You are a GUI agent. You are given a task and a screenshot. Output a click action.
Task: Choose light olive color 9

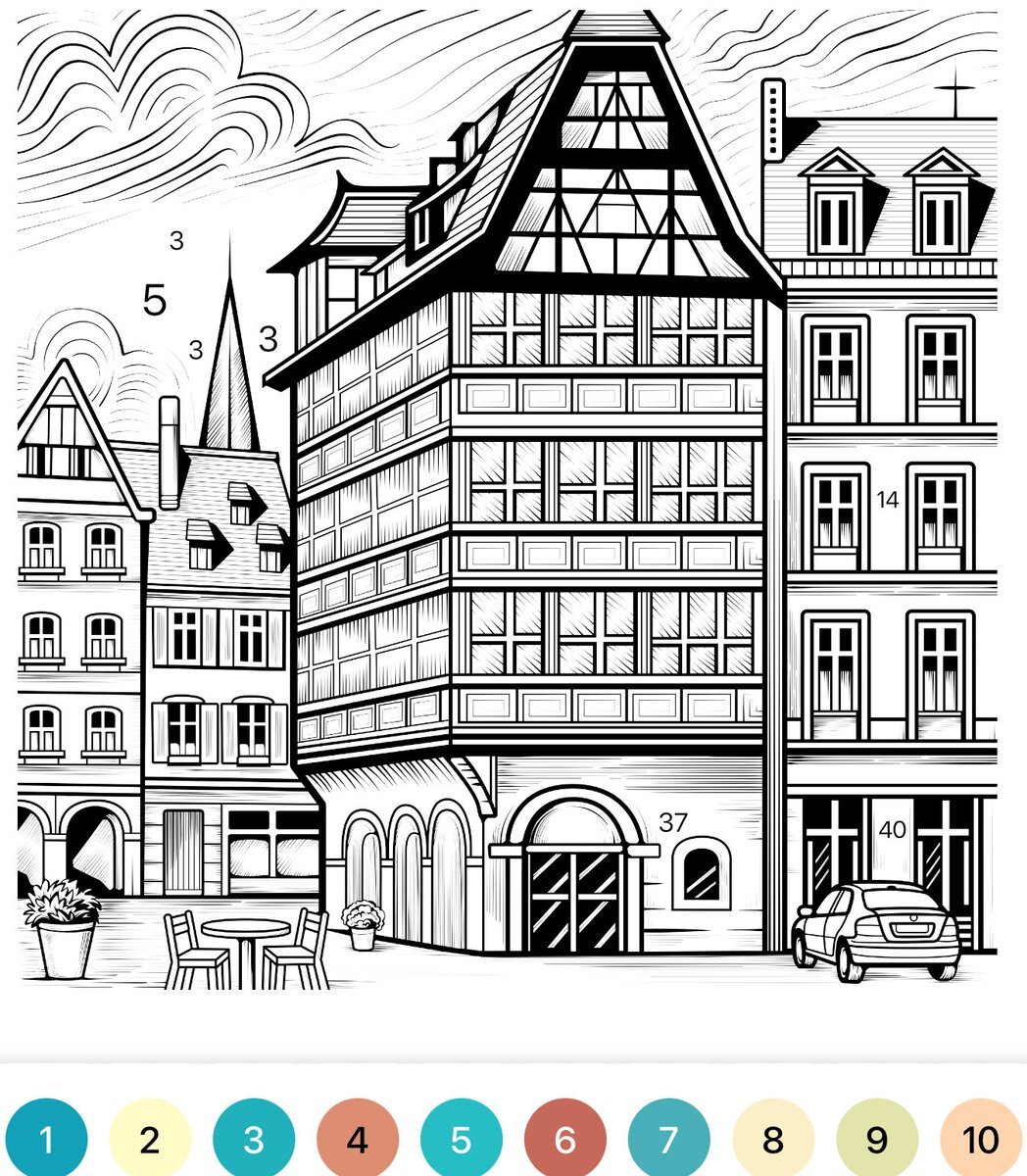click(877, 1140)
